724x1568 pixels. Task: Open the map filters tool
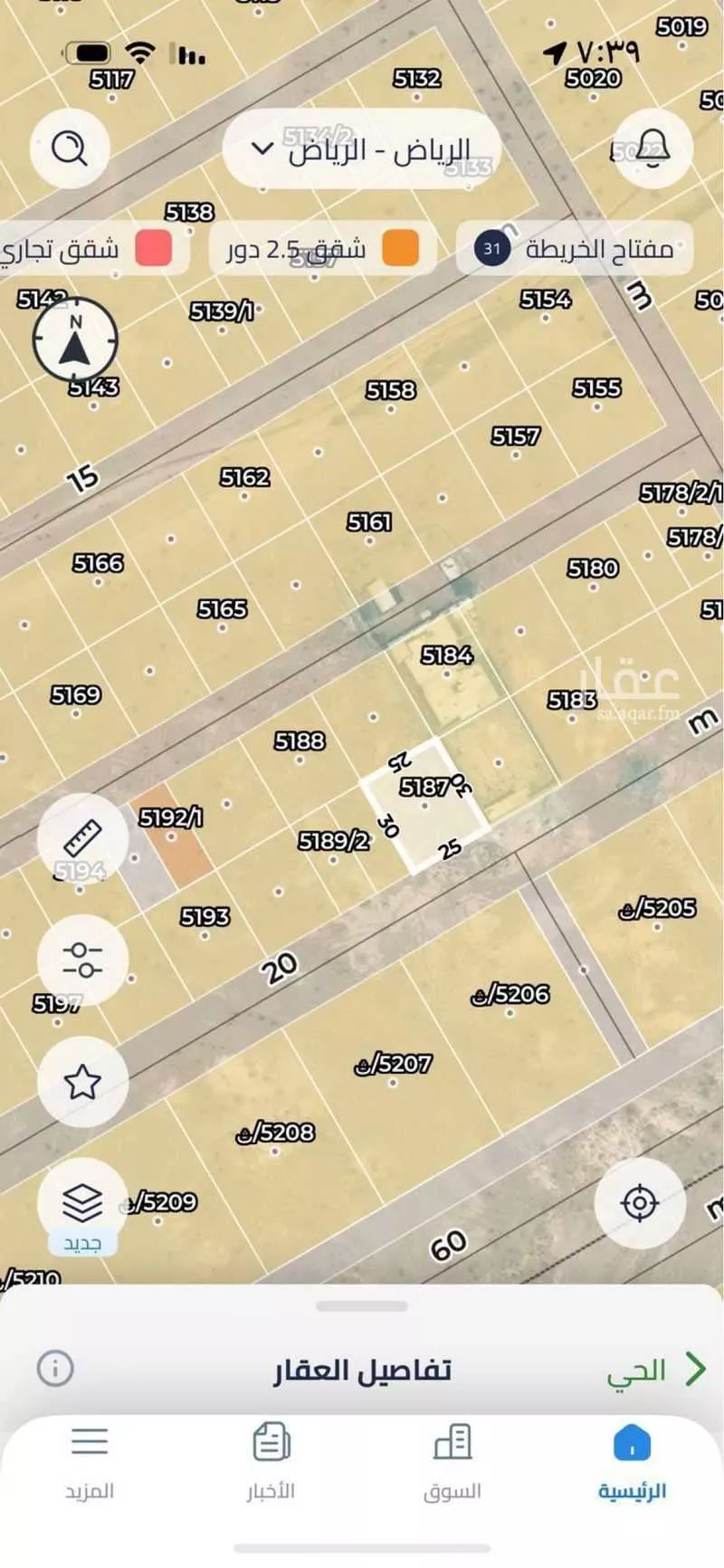pos(81,960)
